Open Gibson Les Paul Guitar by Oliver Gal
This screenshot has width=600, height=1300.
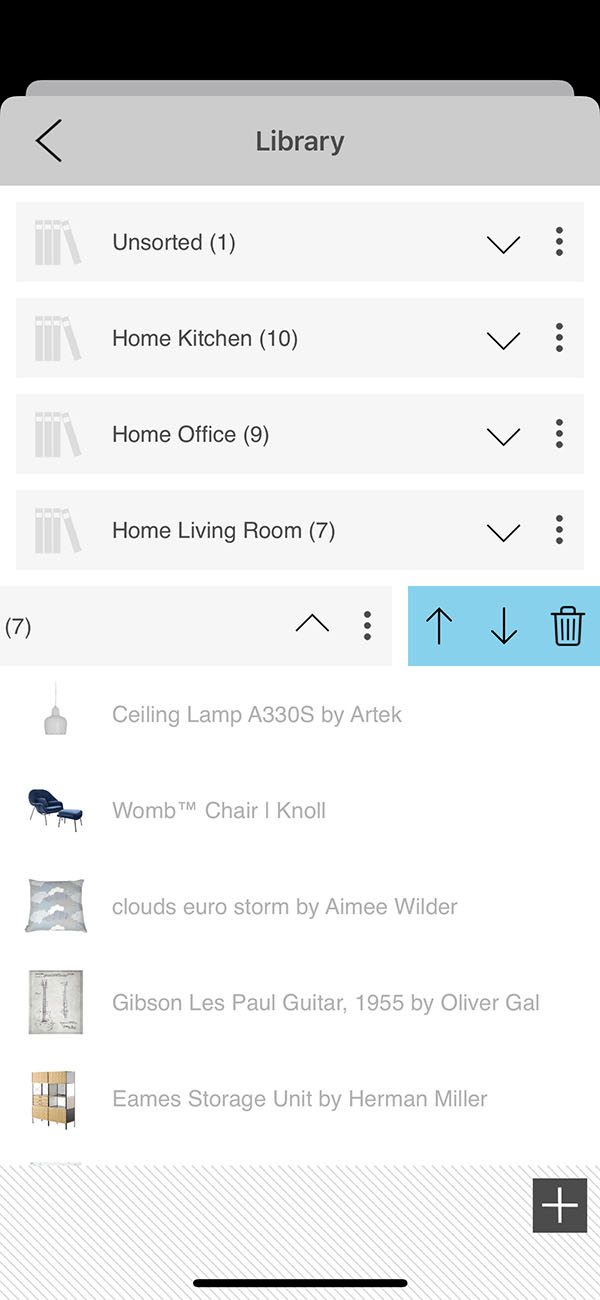point(325,1003)
